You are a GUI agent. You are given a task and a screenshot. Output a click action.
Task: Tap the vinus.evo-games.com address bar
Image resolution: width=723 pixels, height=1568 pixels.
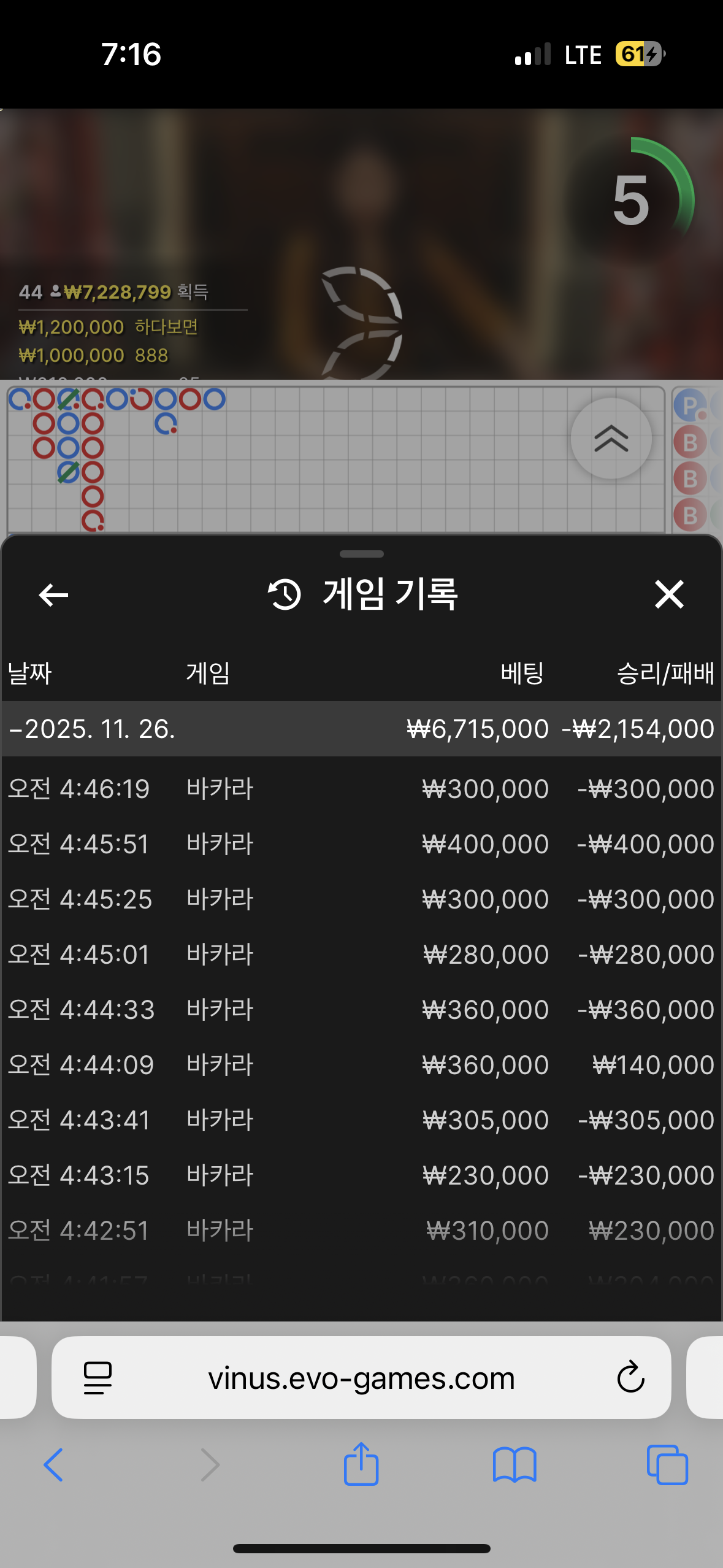361,1378
